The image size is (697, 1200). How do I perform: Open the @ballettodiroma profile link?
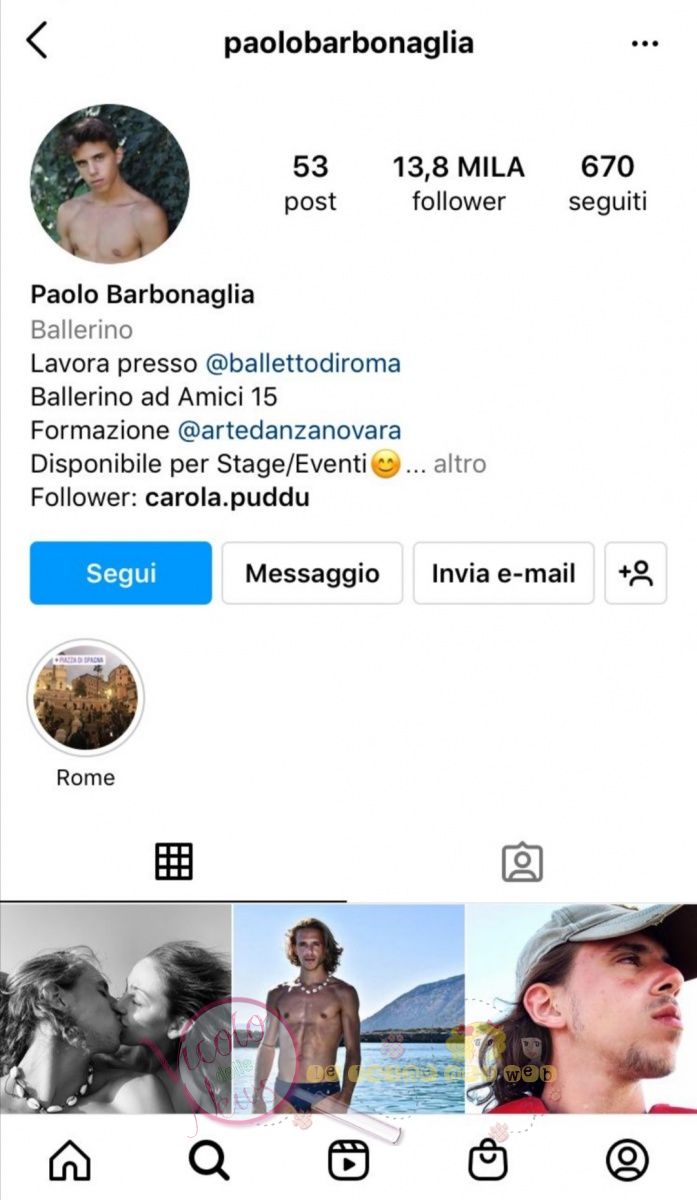[x=302, y=363]
